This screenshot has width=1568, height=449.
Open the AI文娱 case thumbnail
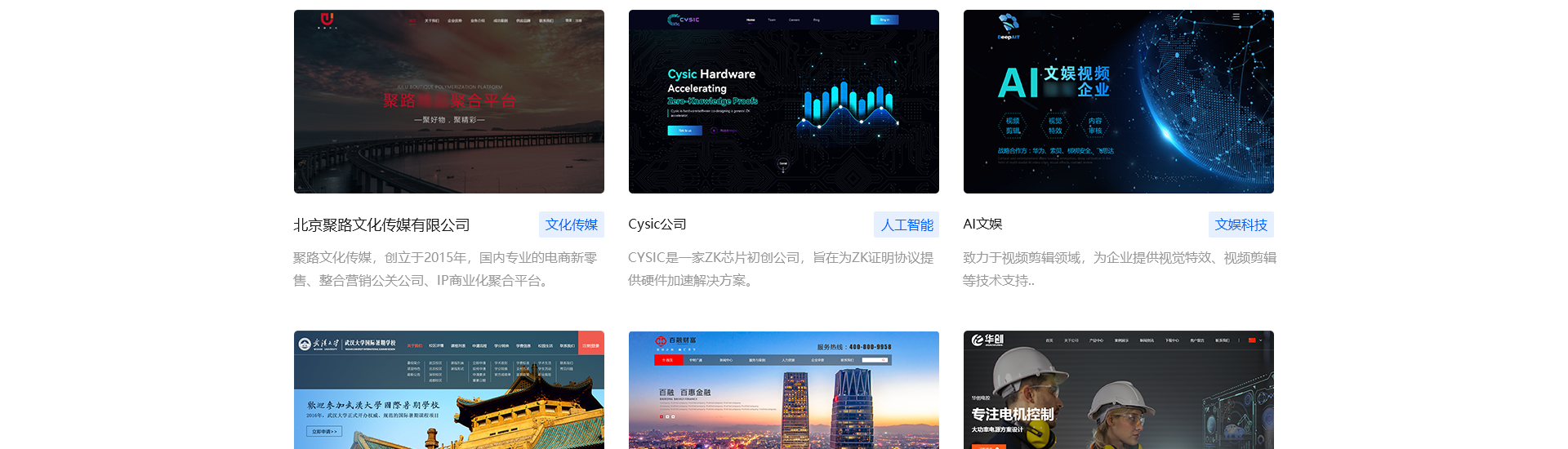click(x=1118, y=101)
